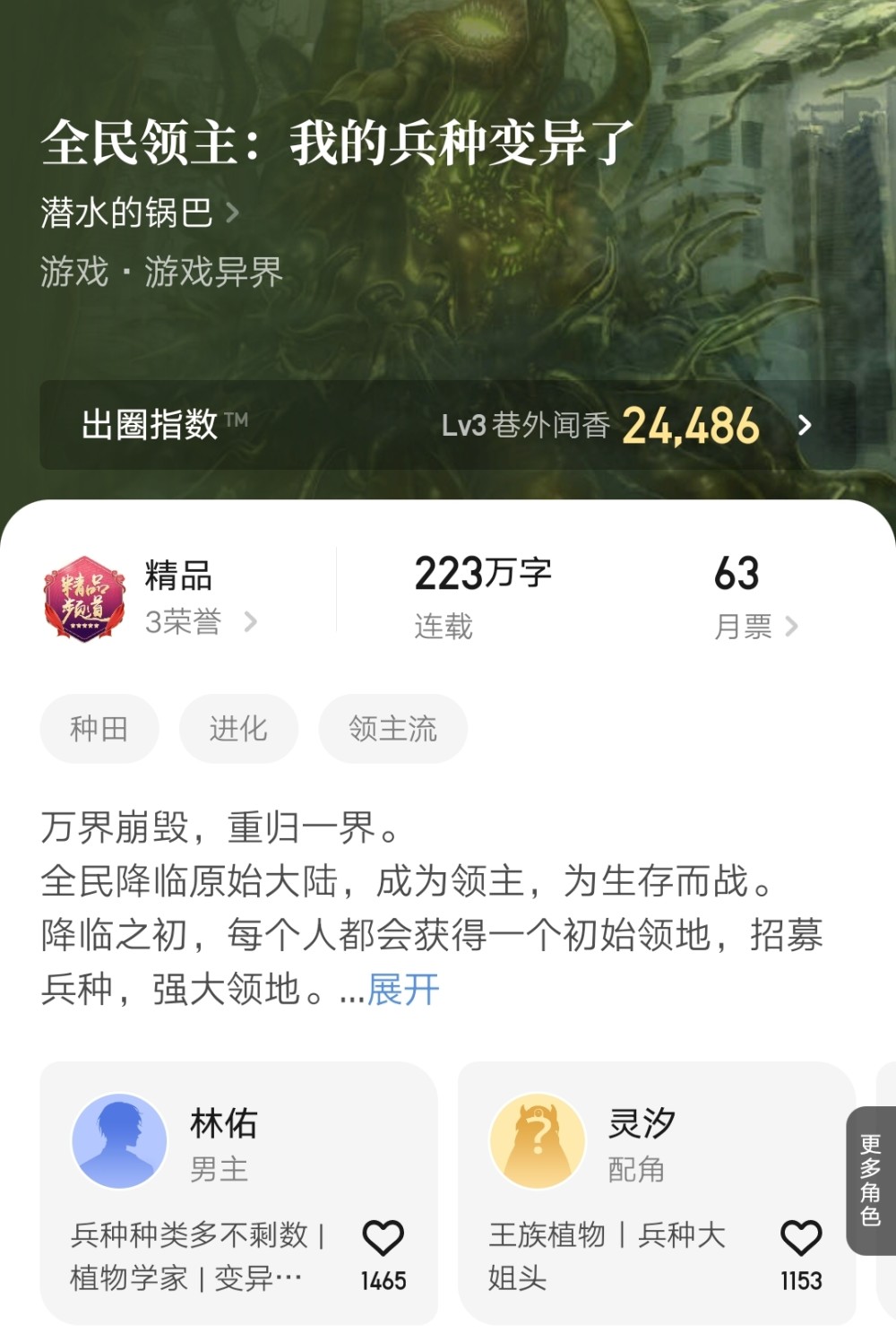Expand the synopsis with 展开
896x1342 pixels.
403,990
